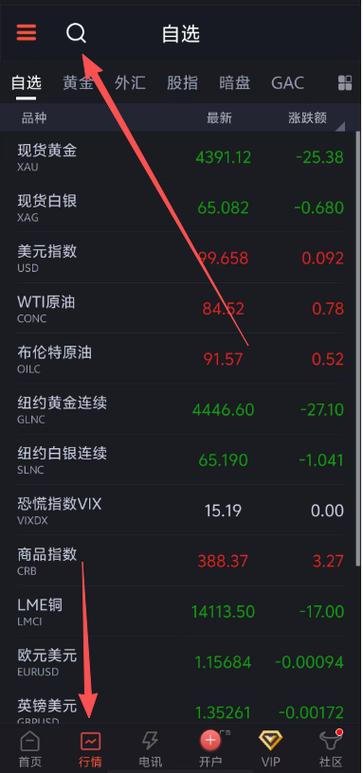Open the GAC tab
This screenshot has width=363, height=773.
[x=288, y=83]
